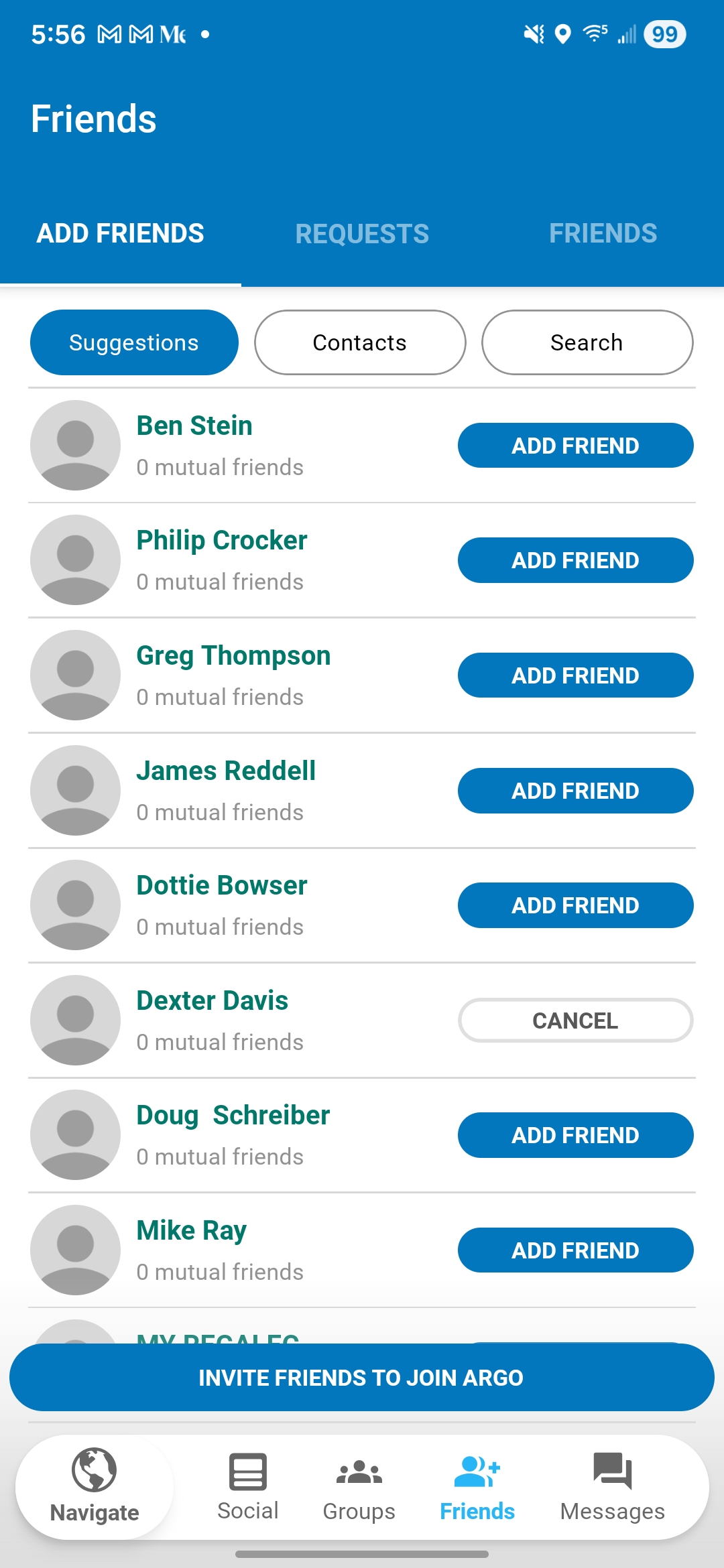Select the Search chip
Screen dimensions: 724x1568
tap(587, 342)
